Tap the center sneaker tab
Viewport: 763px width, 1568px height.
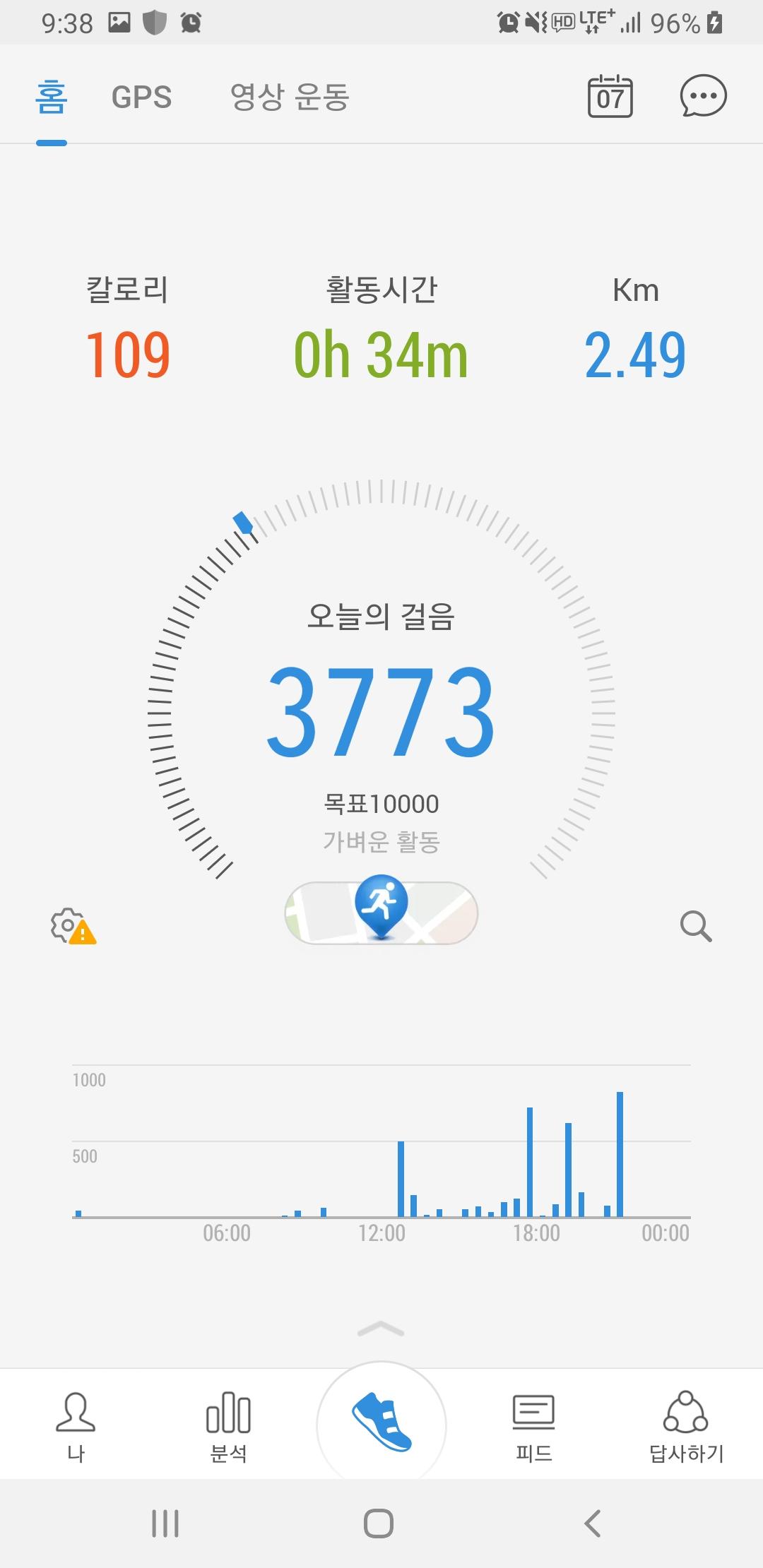(381, 1425)
